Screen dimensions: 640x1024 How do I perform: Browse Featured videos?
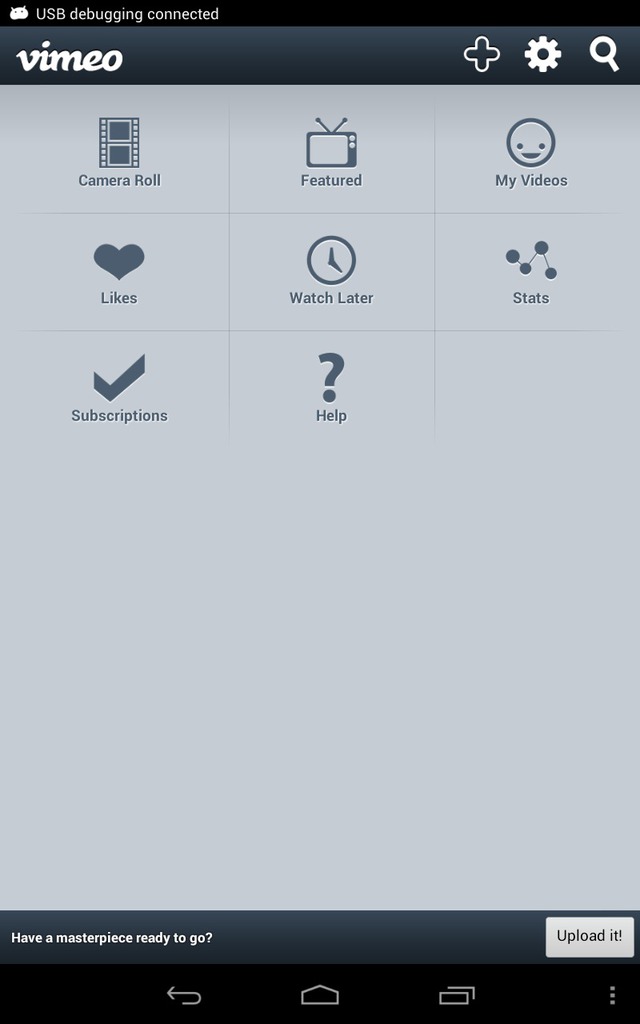tap(331, 153)
